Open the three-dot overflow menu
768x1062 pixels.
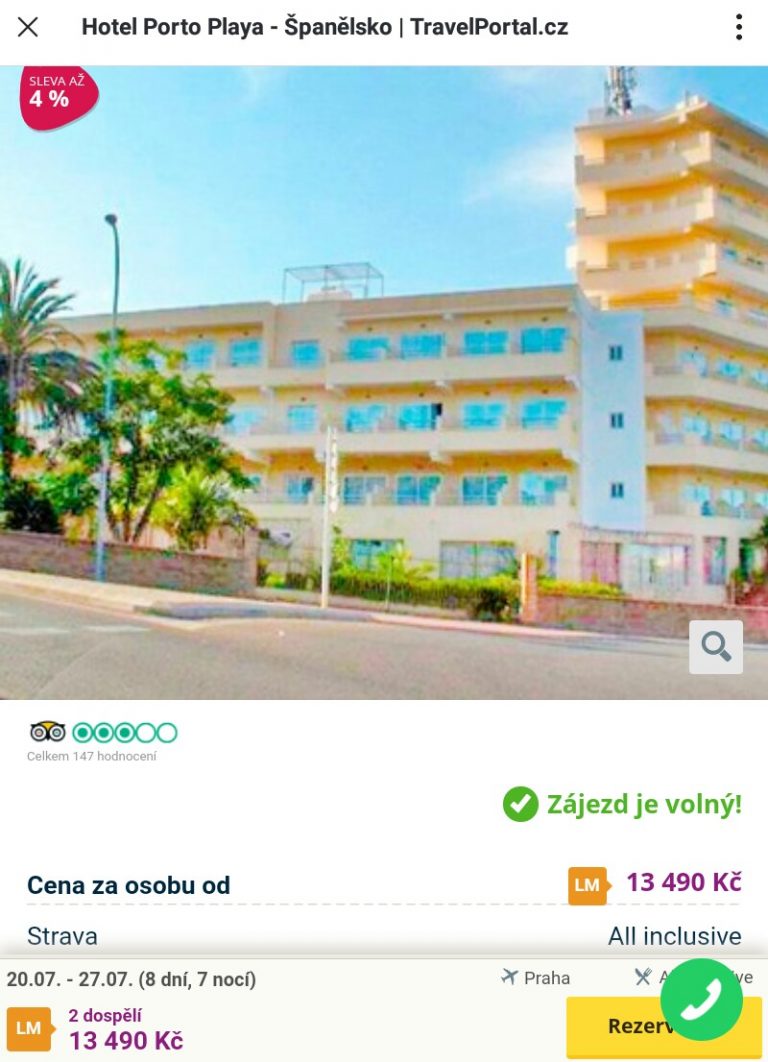[x=738, y=27]
